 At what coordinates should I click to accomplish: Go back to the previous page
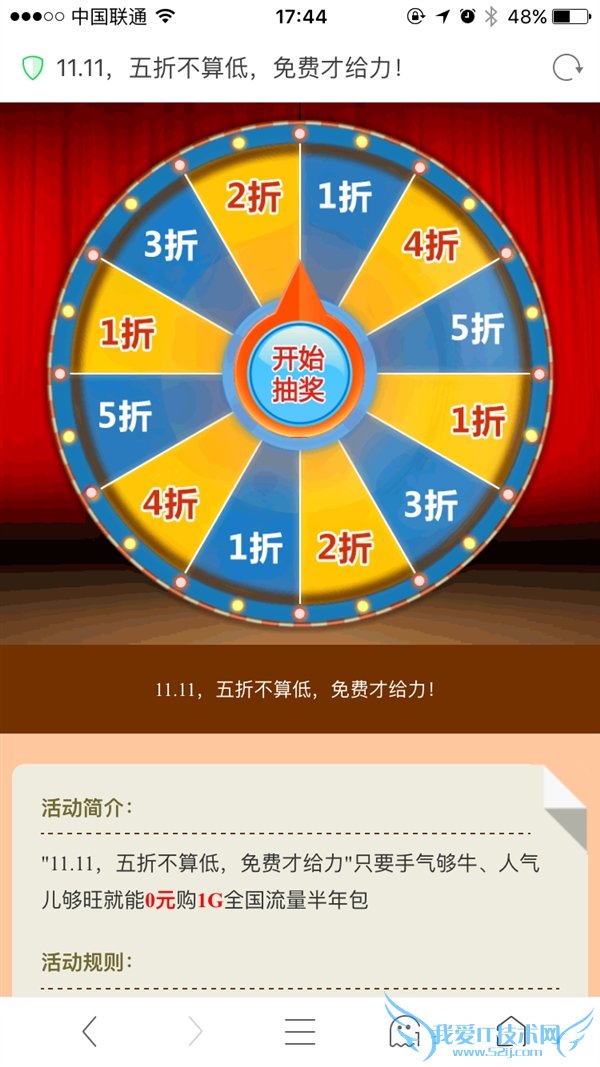tap(90, 1031)
